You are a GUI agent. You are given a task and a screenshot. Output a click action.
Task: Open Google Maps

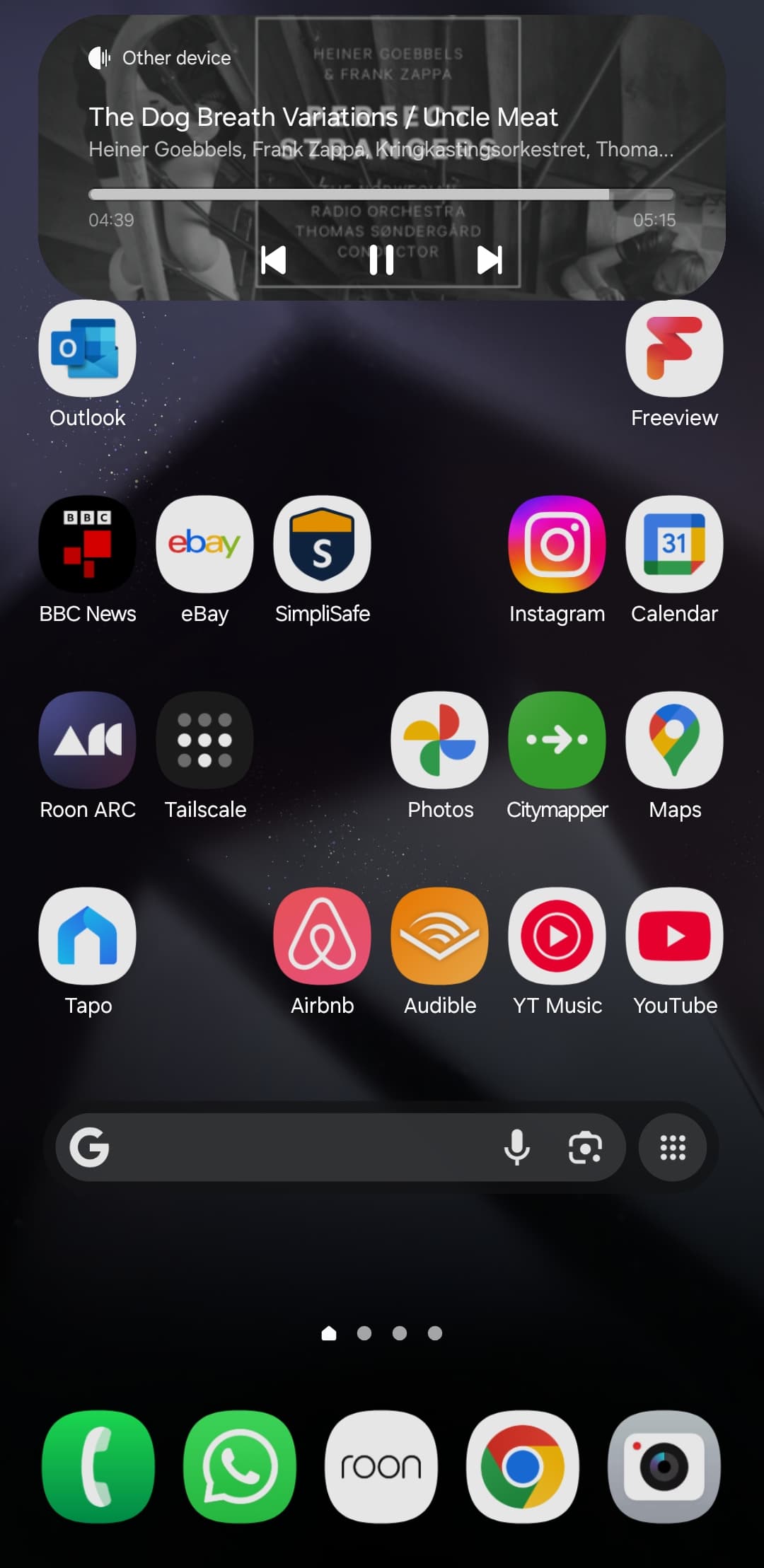[674, 741]
